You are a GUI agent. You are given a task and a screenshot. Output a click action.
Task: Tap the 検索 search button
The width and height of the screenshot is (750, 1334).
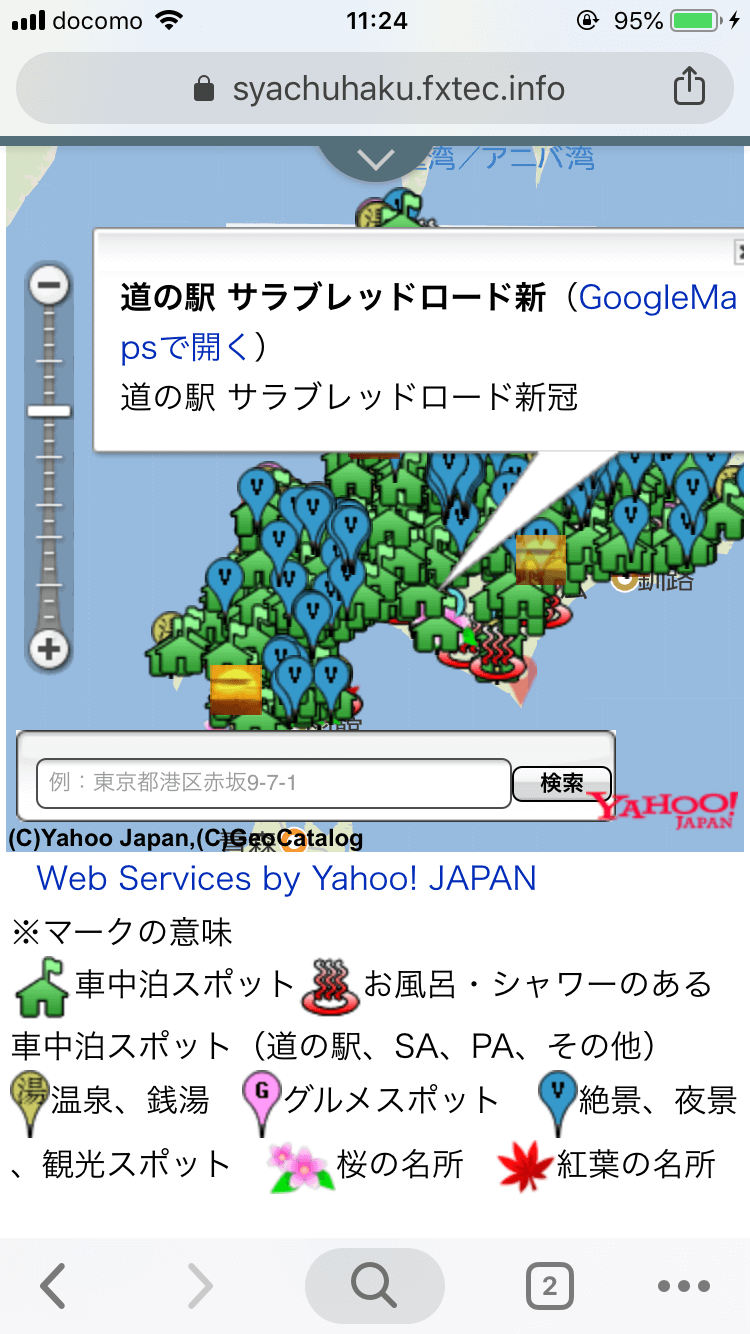(561, 783)
